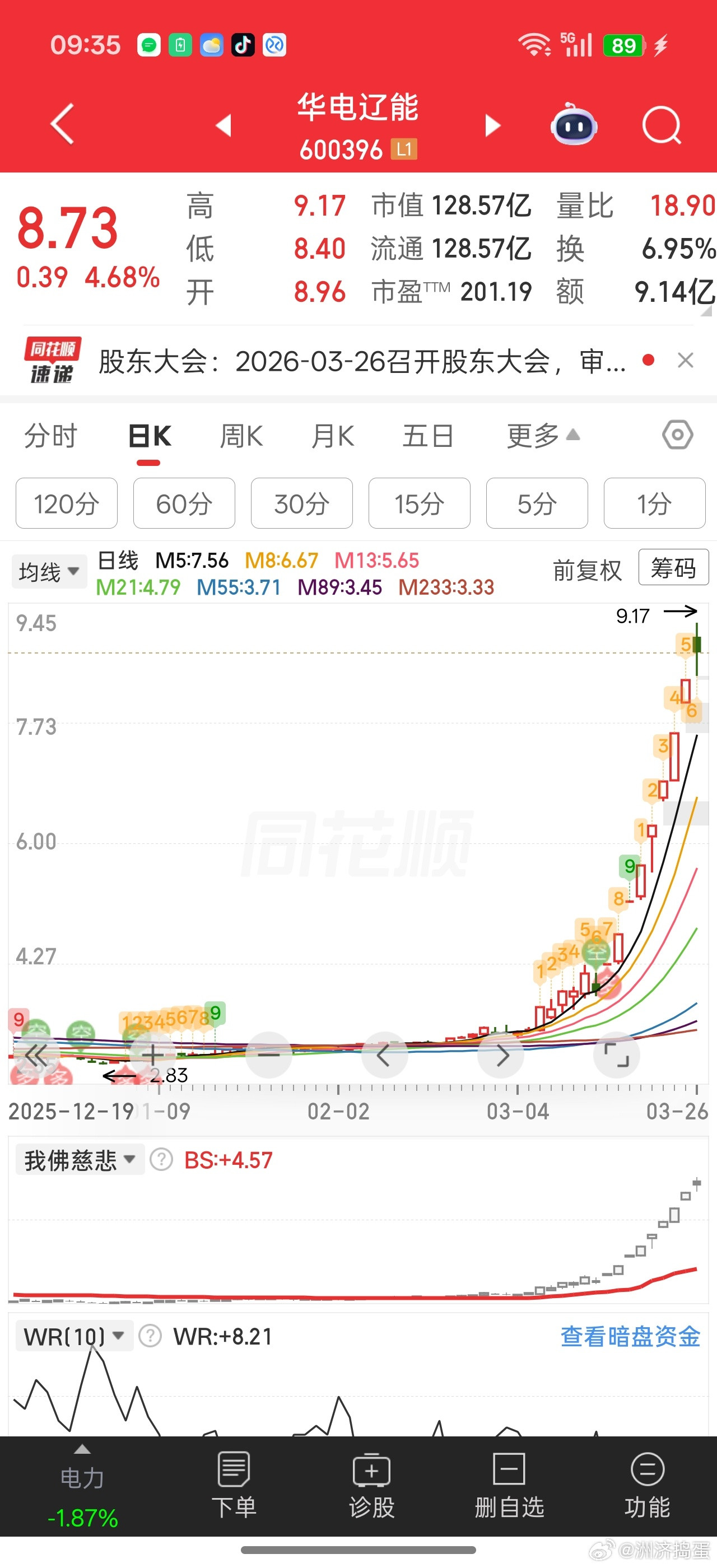Switch to the 分时 intraday tab
The height and width of the screenshot is (1568, 717).
click(x=50, y=435)
